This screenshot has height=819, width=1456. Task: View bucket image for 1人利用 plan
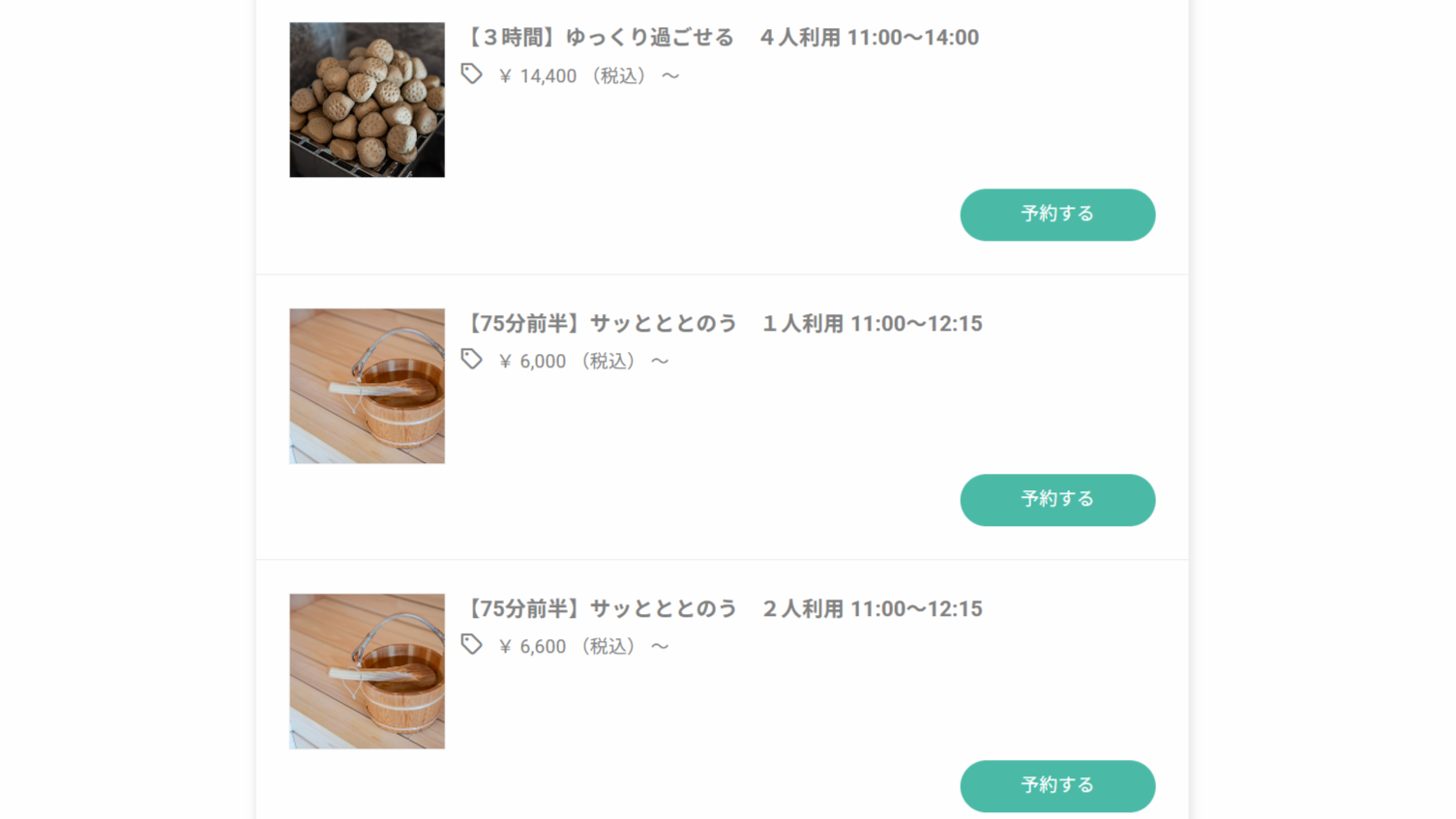tap(367, 386)
